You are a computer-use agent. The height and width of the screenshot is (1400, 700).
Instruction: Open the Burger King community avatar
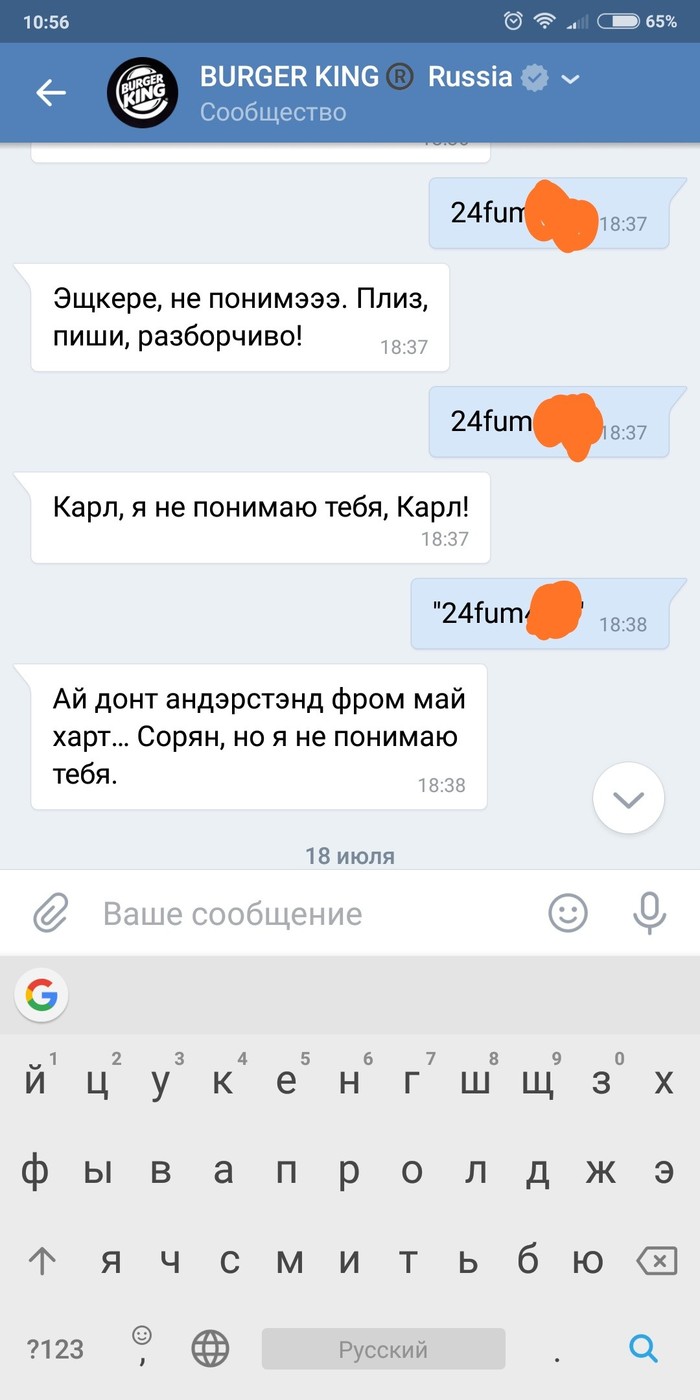coord(141,93)
